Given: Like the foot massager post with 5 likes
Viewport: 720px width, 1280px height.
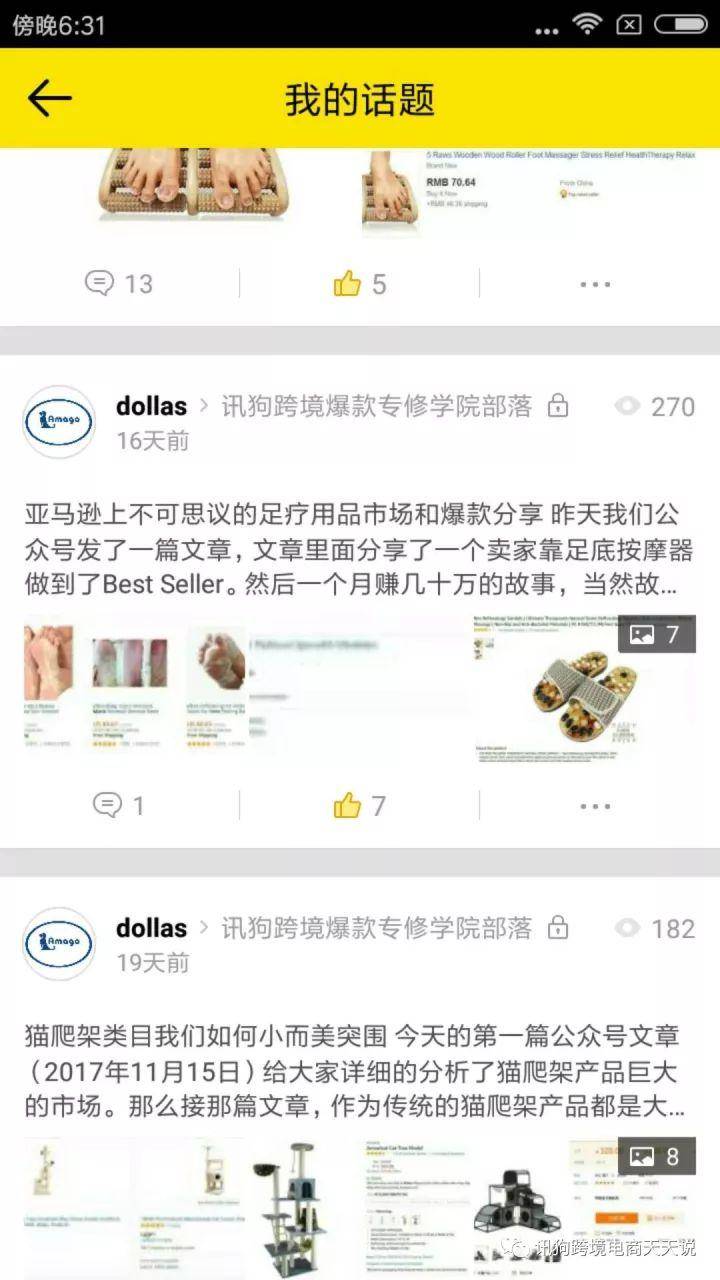Looking at the screenshot, I should pyautogui.click(x=359, y=284).
